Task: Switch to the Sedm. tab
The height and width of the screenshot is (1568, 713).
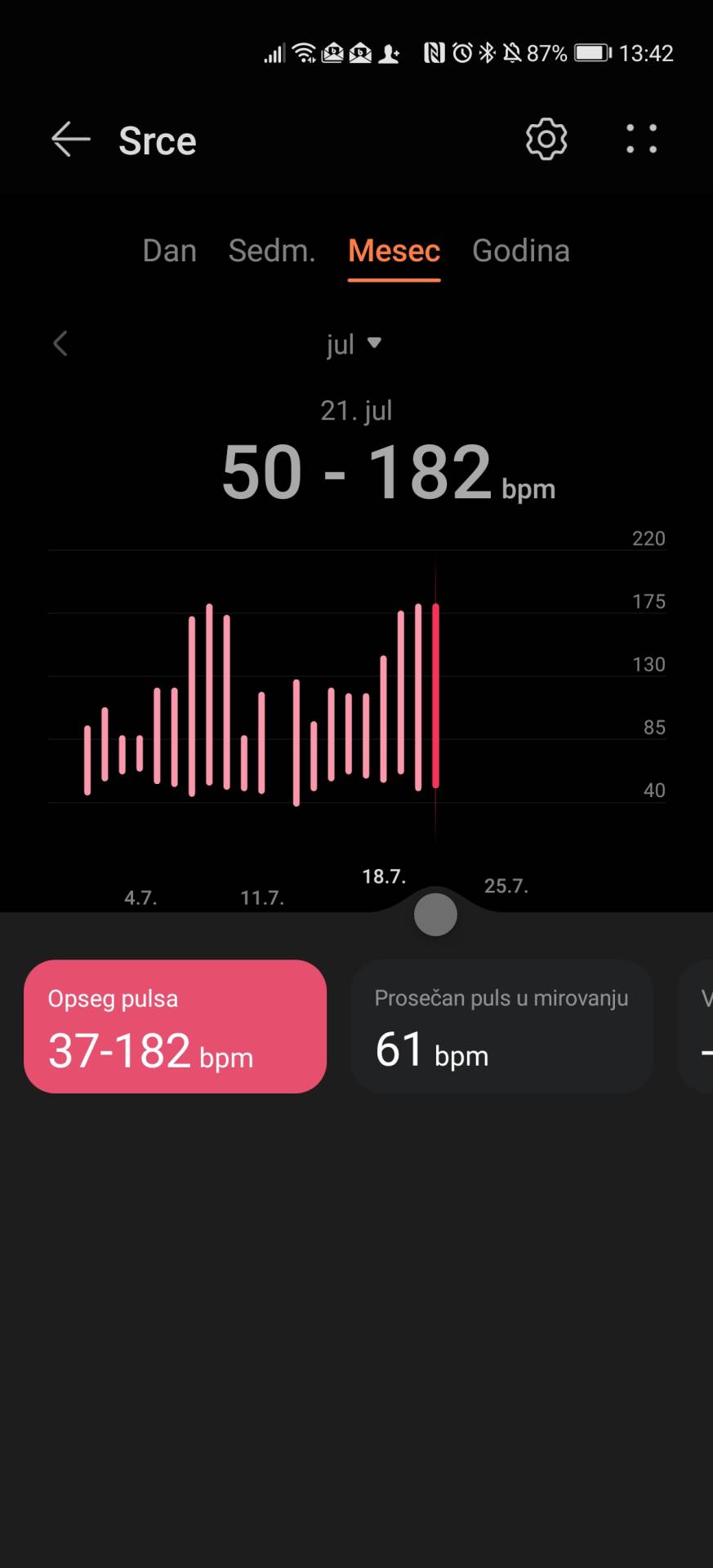Action: coord(272,251)
